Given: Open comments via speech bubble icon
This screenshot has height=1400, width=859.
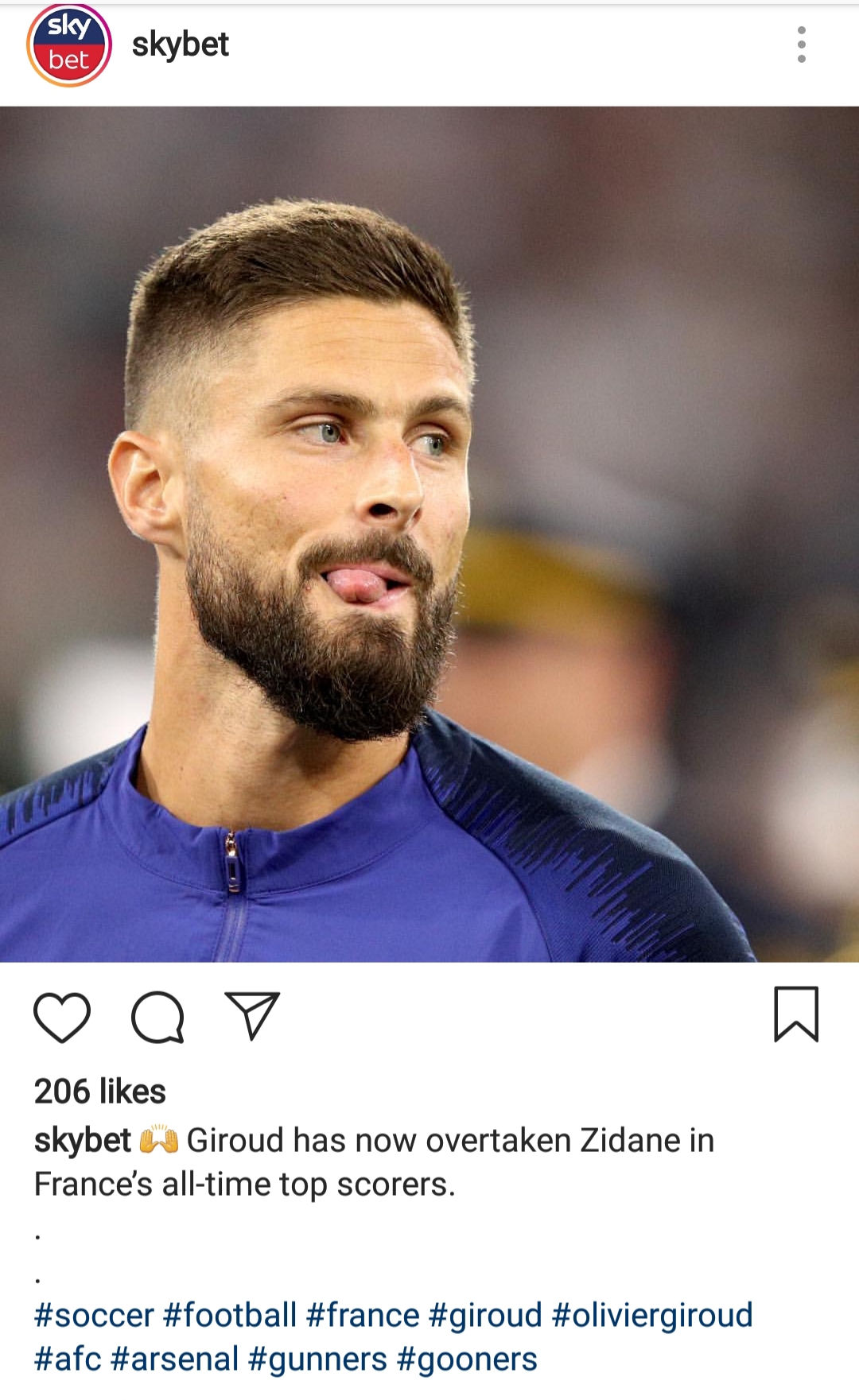Looking at the screenshot, I should coord(157,1017).
